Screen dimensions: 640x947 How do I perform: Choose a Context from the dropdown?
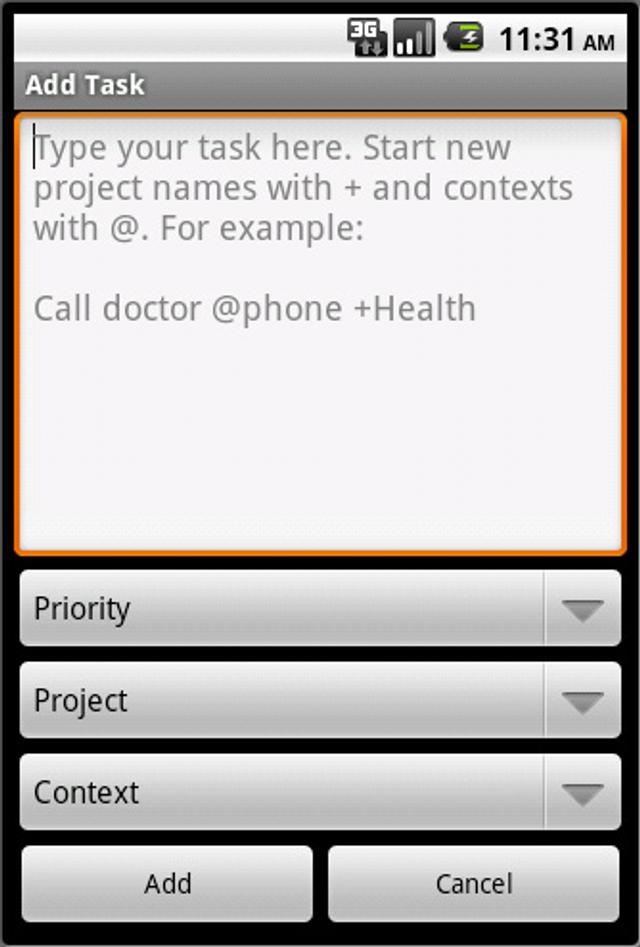pyautogui.click(x=320, y=793)
